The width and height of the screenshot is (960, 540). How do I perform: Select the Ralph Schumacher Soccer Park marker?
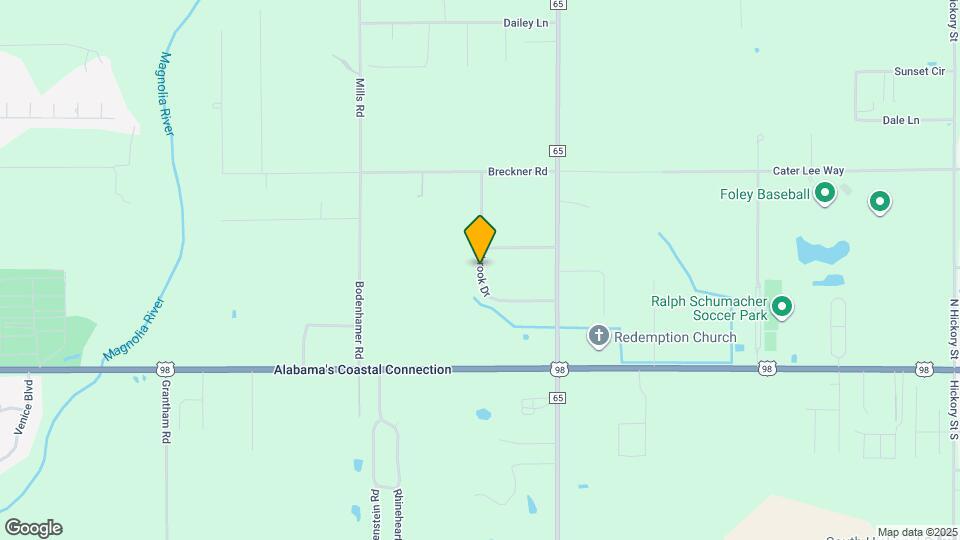pyautogui.click(x=782, y=306)
